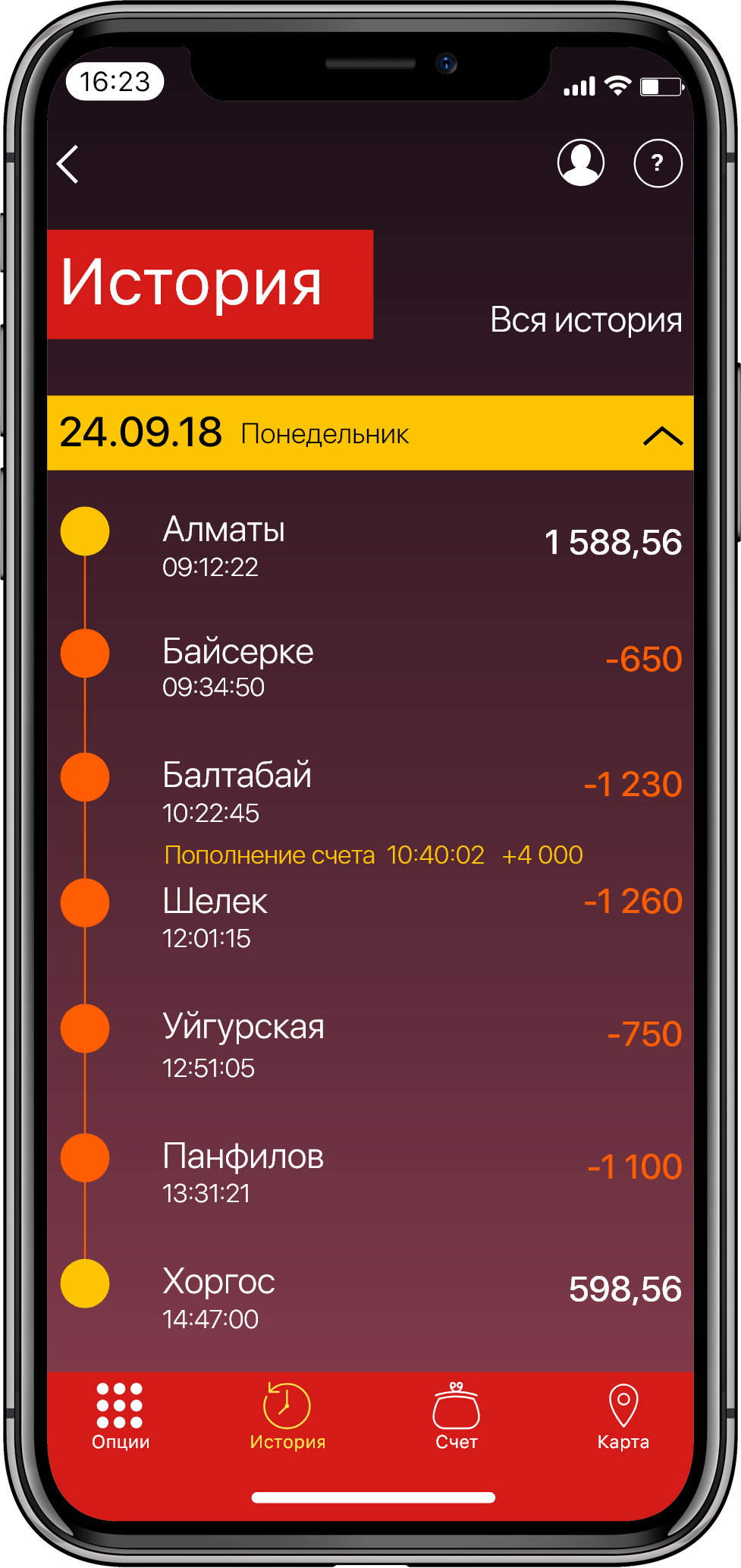
Task: Show Вся история
Action: click(586, 320)
